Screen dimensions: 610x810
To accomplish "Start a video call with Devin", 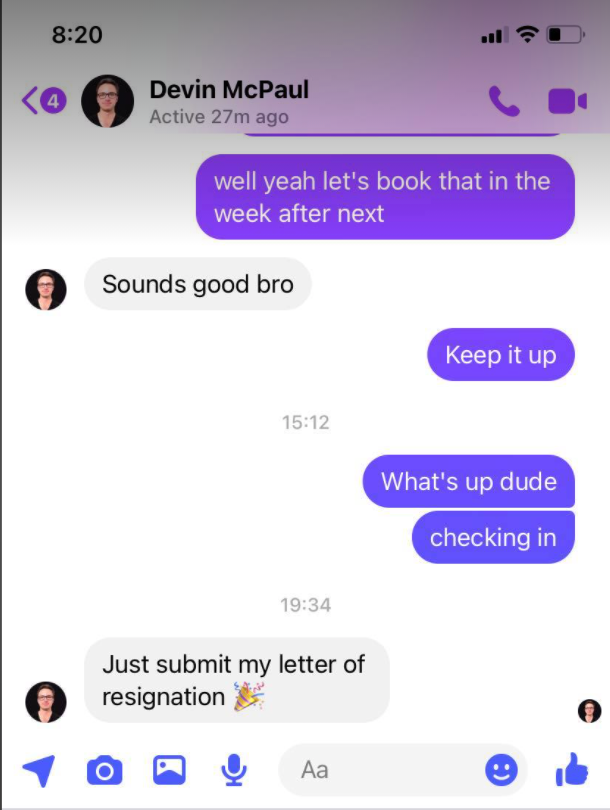I will tap(567, 101).
